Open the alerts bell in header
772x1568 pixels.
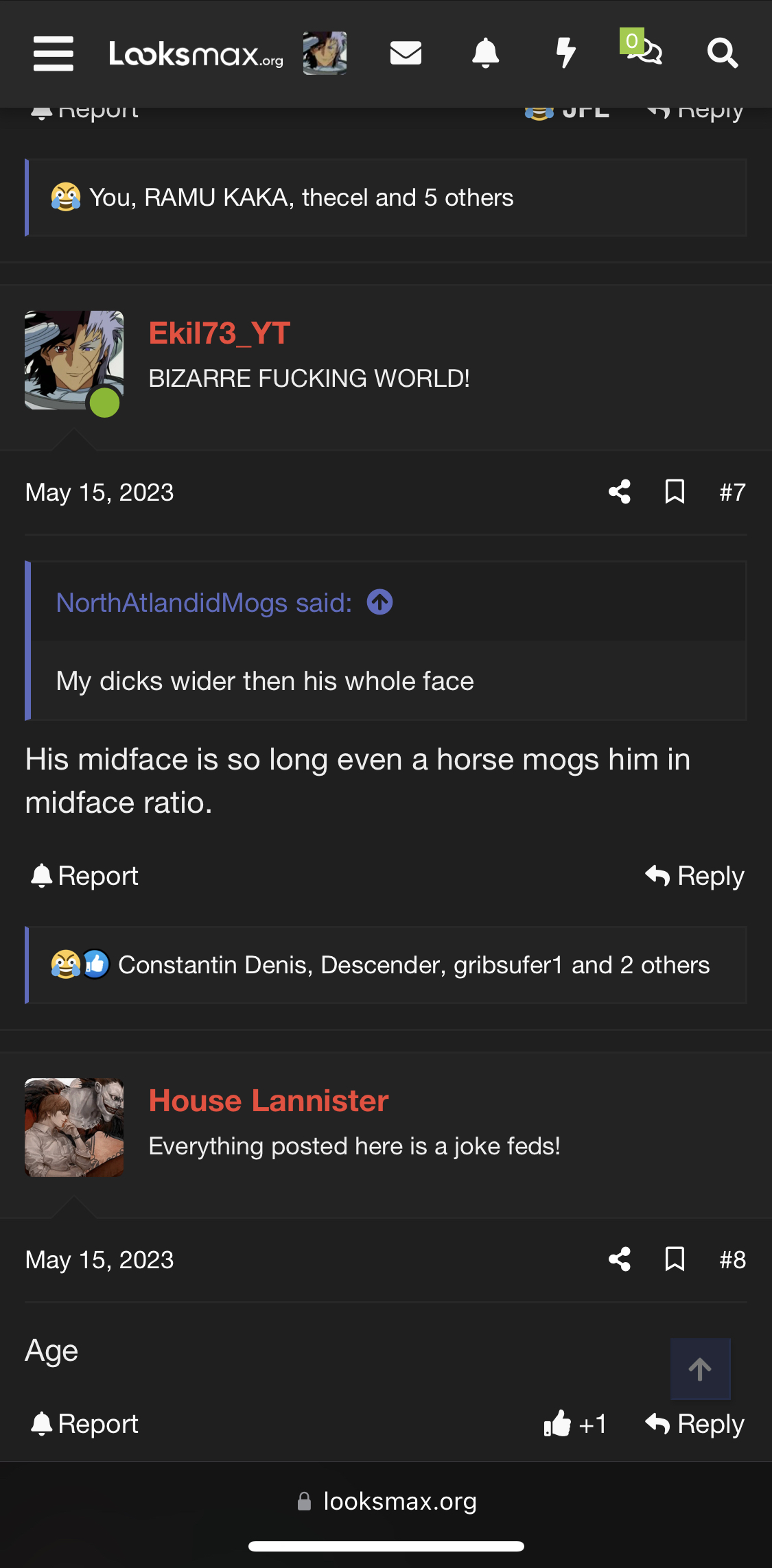485,54
